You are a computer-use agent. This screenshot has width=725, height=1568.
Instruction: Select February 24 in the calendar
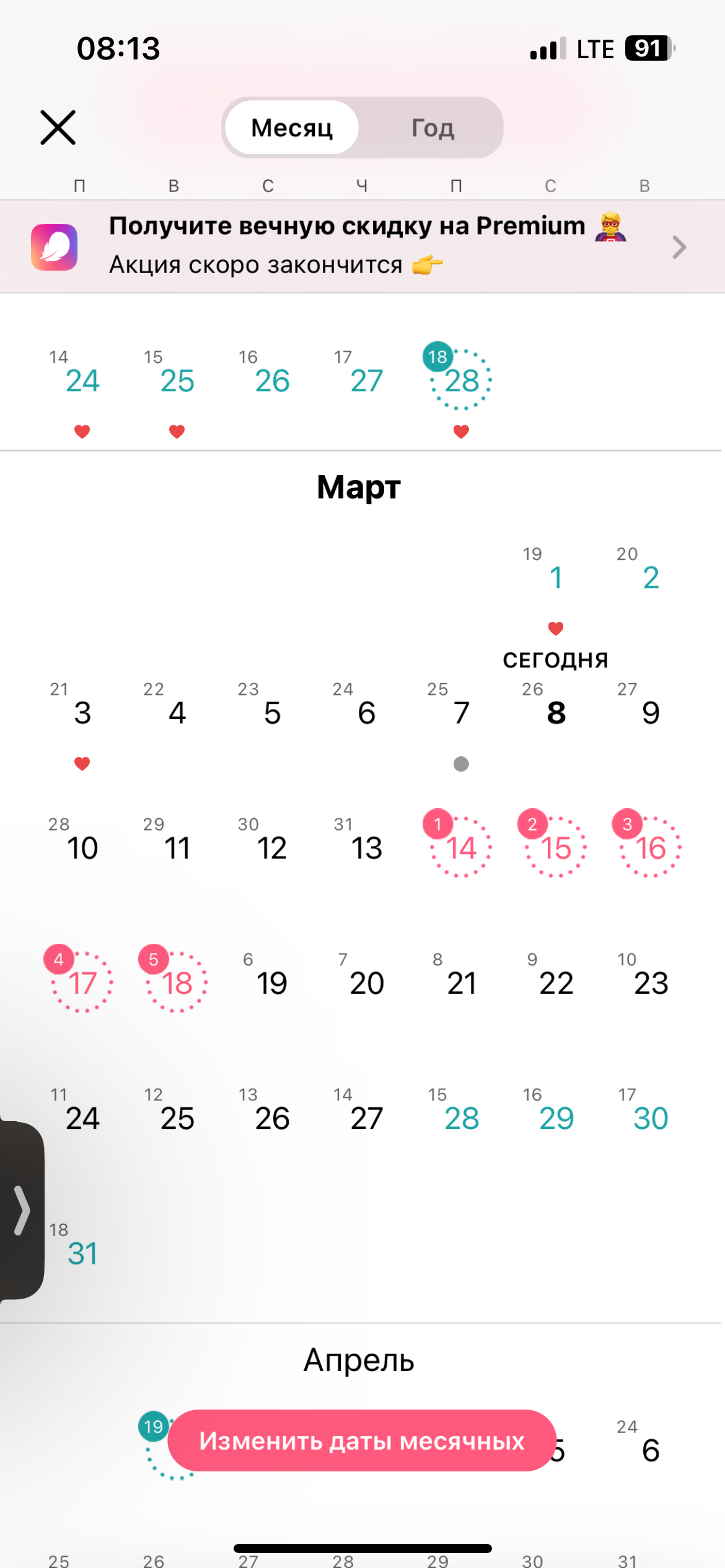coord(82,380)
